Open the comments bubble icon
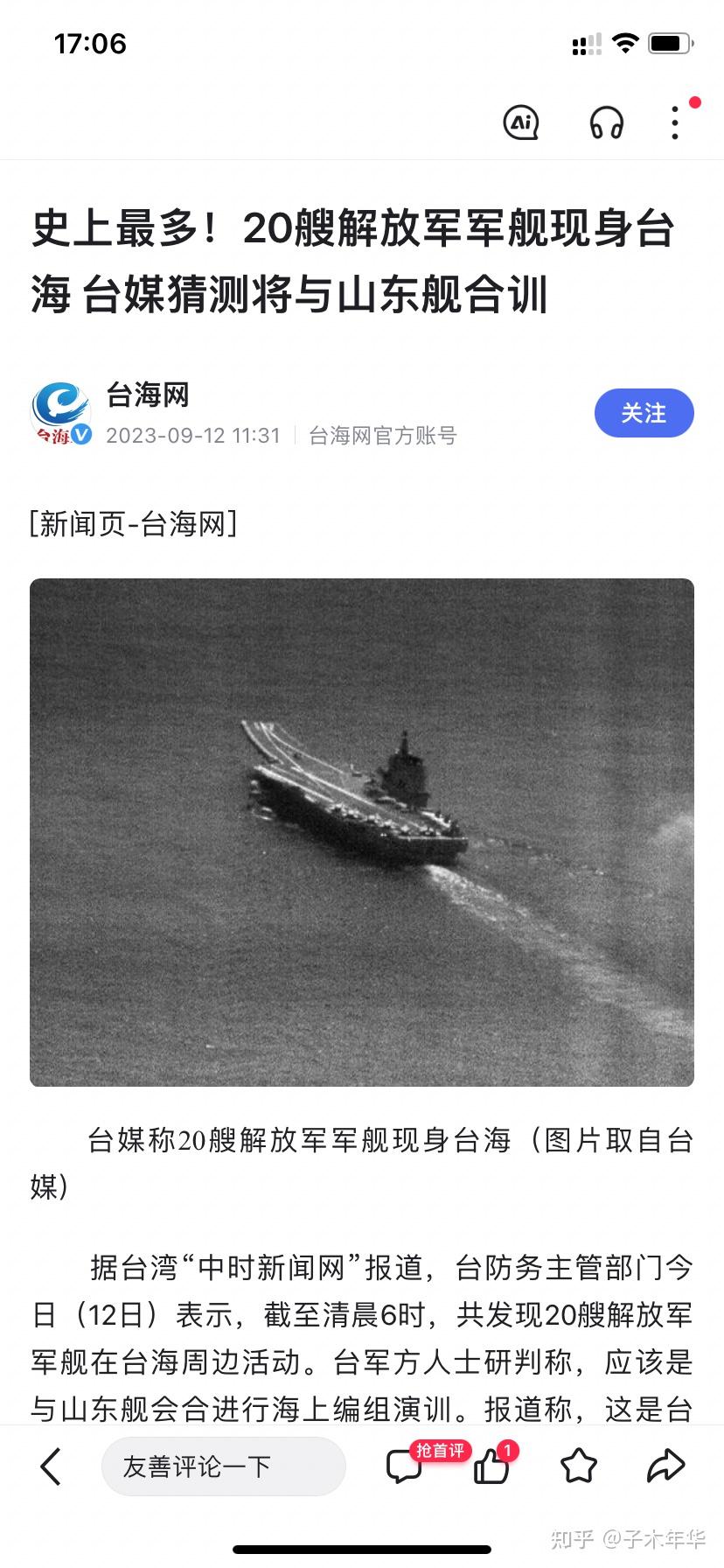The width and height of the screenshot is (724, 1568). coord(405,1466)
